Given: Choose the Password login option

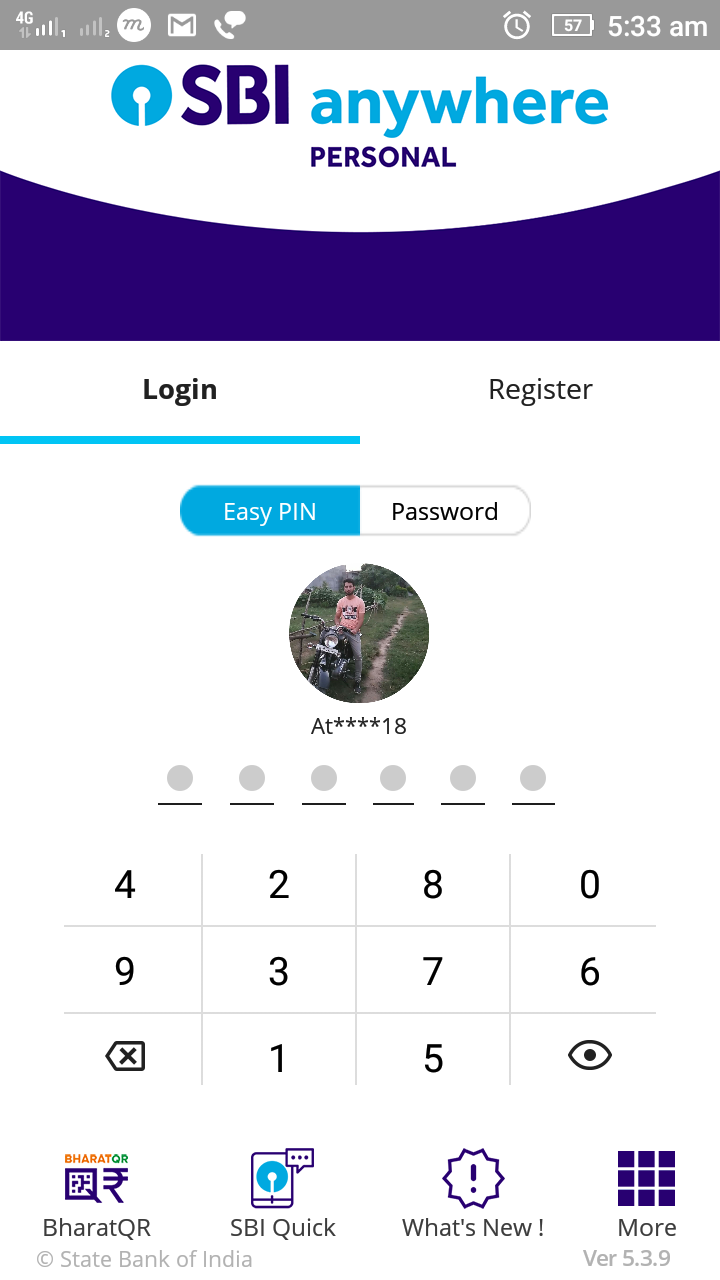Looking at the screenshot, I should 444,512.
